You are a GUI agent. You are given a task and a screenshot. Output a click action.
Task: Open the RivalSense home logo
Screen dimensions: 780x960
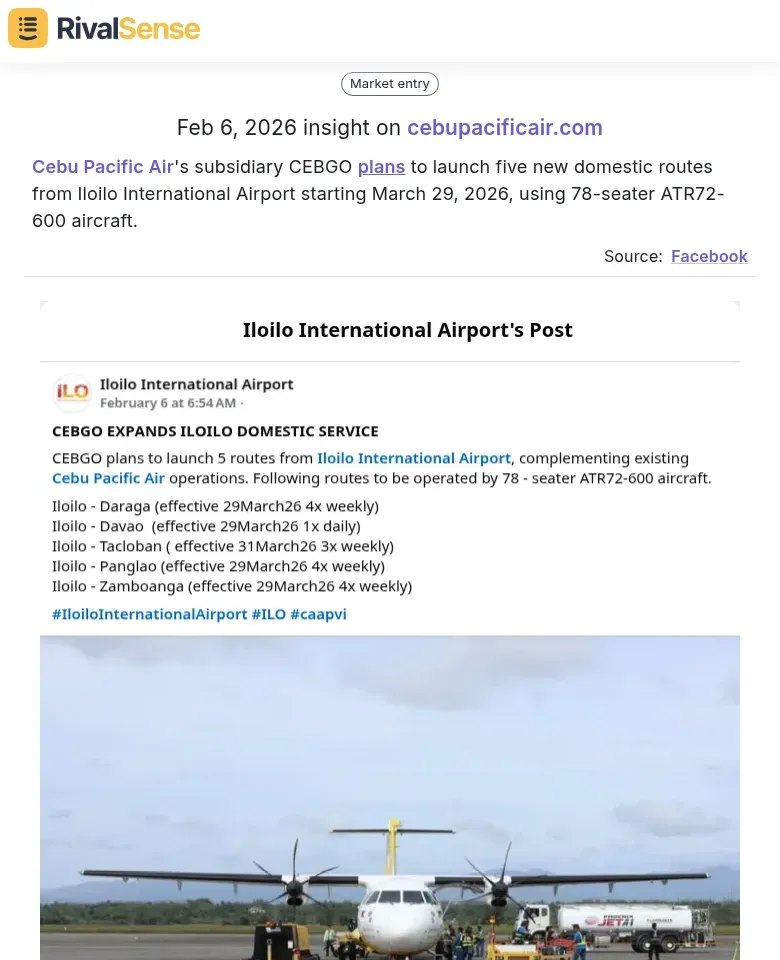[x=104, y=28]
